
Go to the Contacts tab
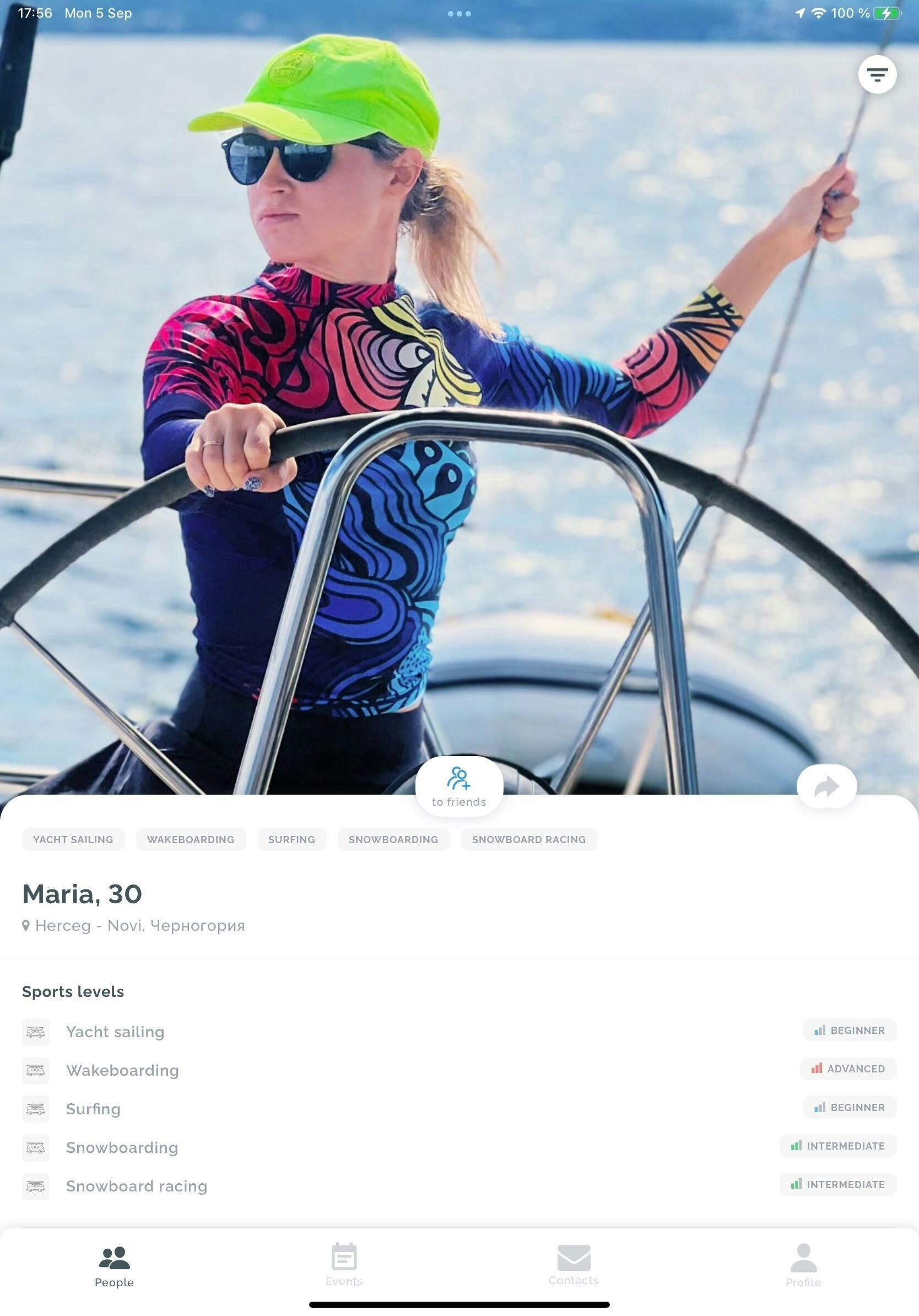pyautogui.click(x=574, y=1265)
